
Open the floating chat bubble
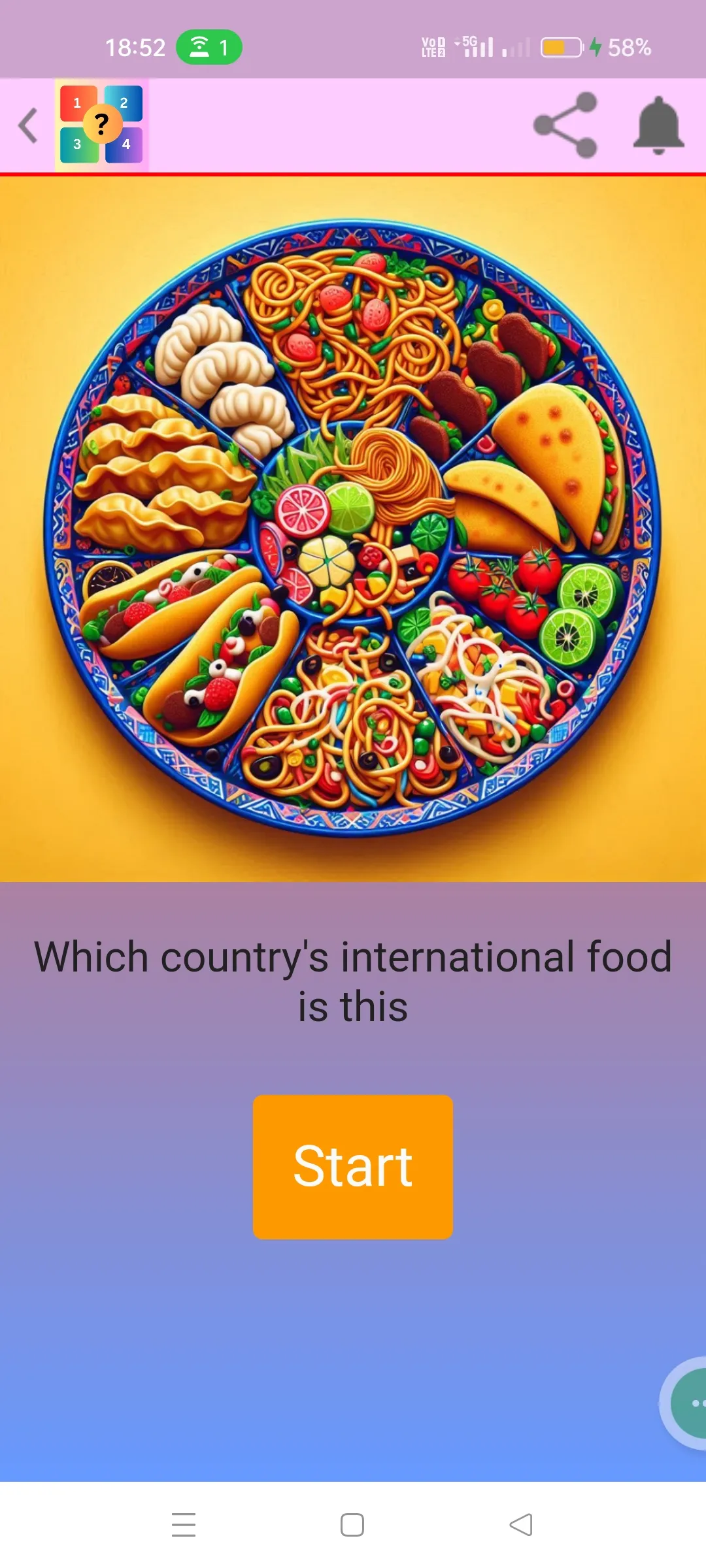[685, 1403]
